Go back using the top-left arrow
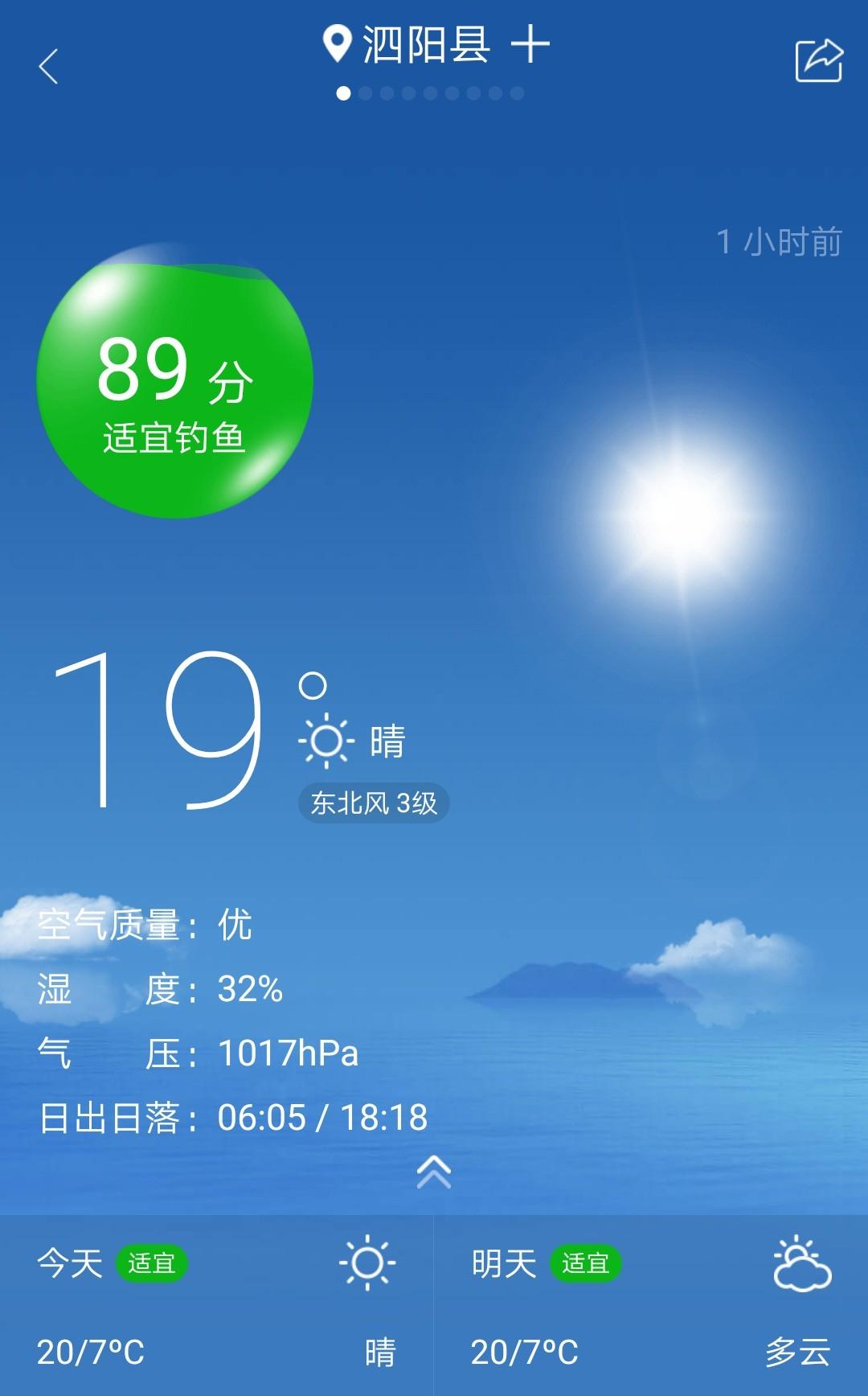 (x=48, y=66)
